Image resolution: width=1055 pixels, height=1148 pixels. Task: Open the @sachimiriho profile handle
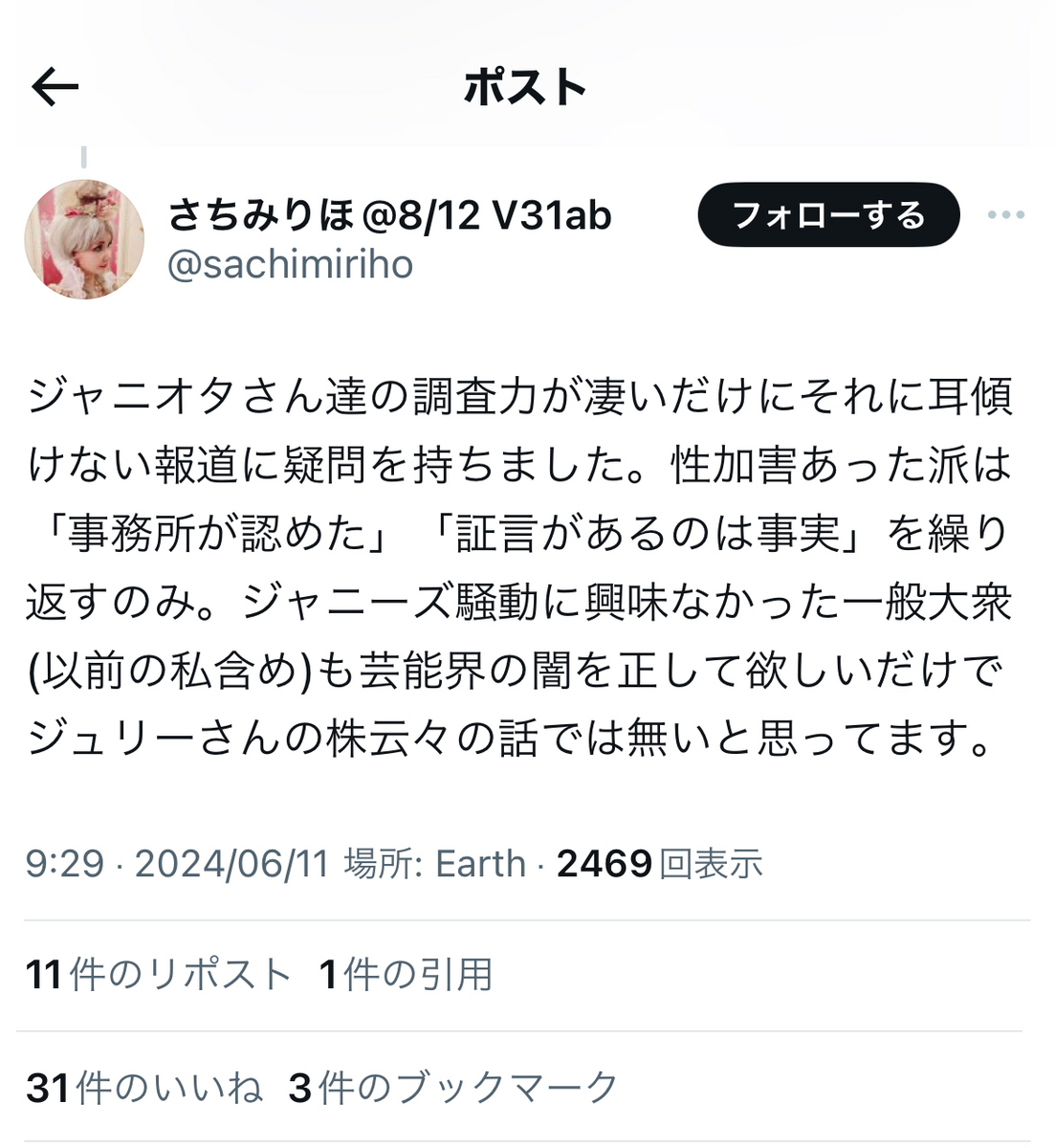point(290,264)
